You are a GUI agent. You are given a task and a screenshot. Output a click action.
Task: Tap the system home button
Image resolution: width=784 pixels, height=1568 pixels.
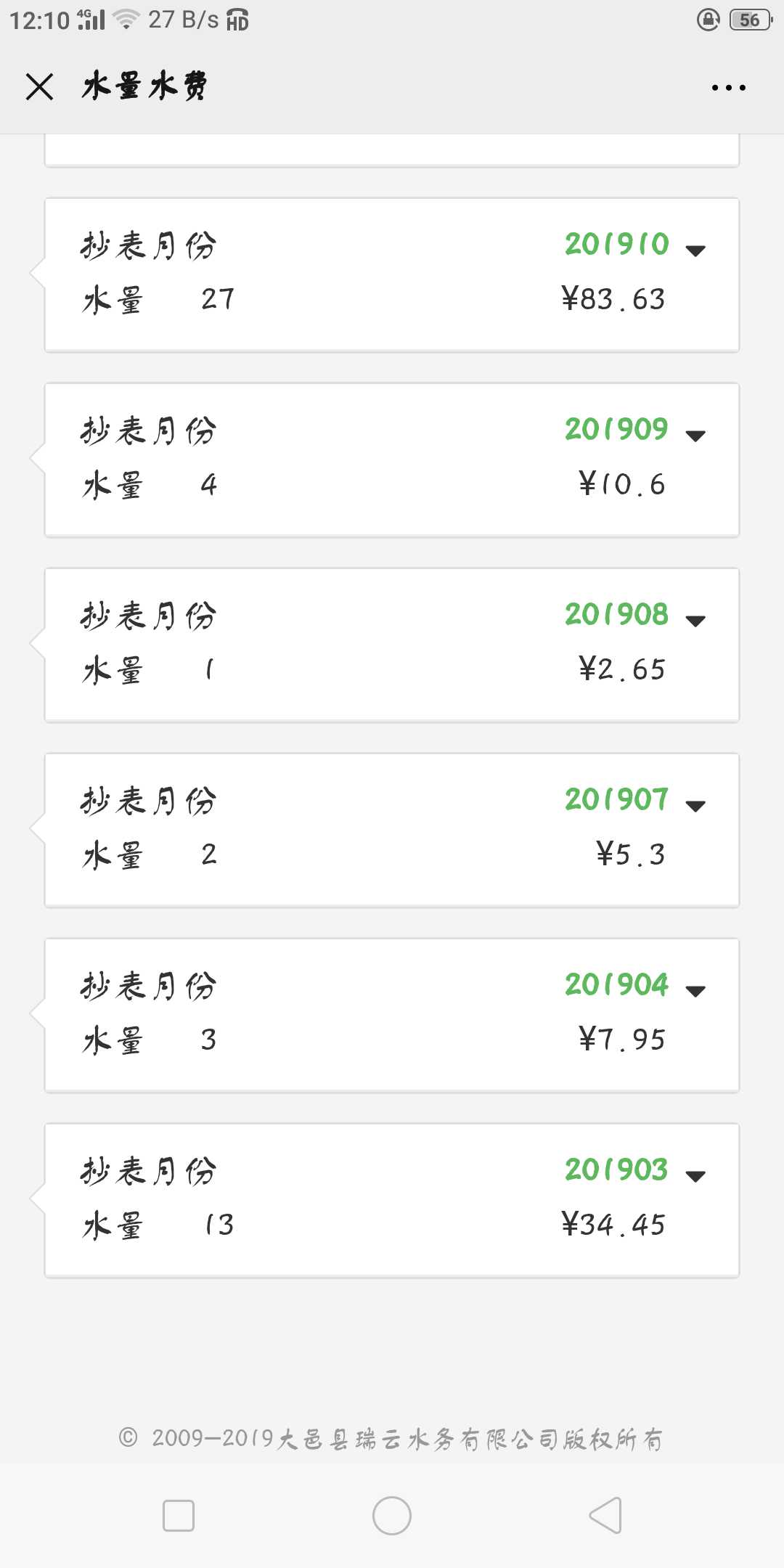pyautogui.click(x=392, y=1516)
